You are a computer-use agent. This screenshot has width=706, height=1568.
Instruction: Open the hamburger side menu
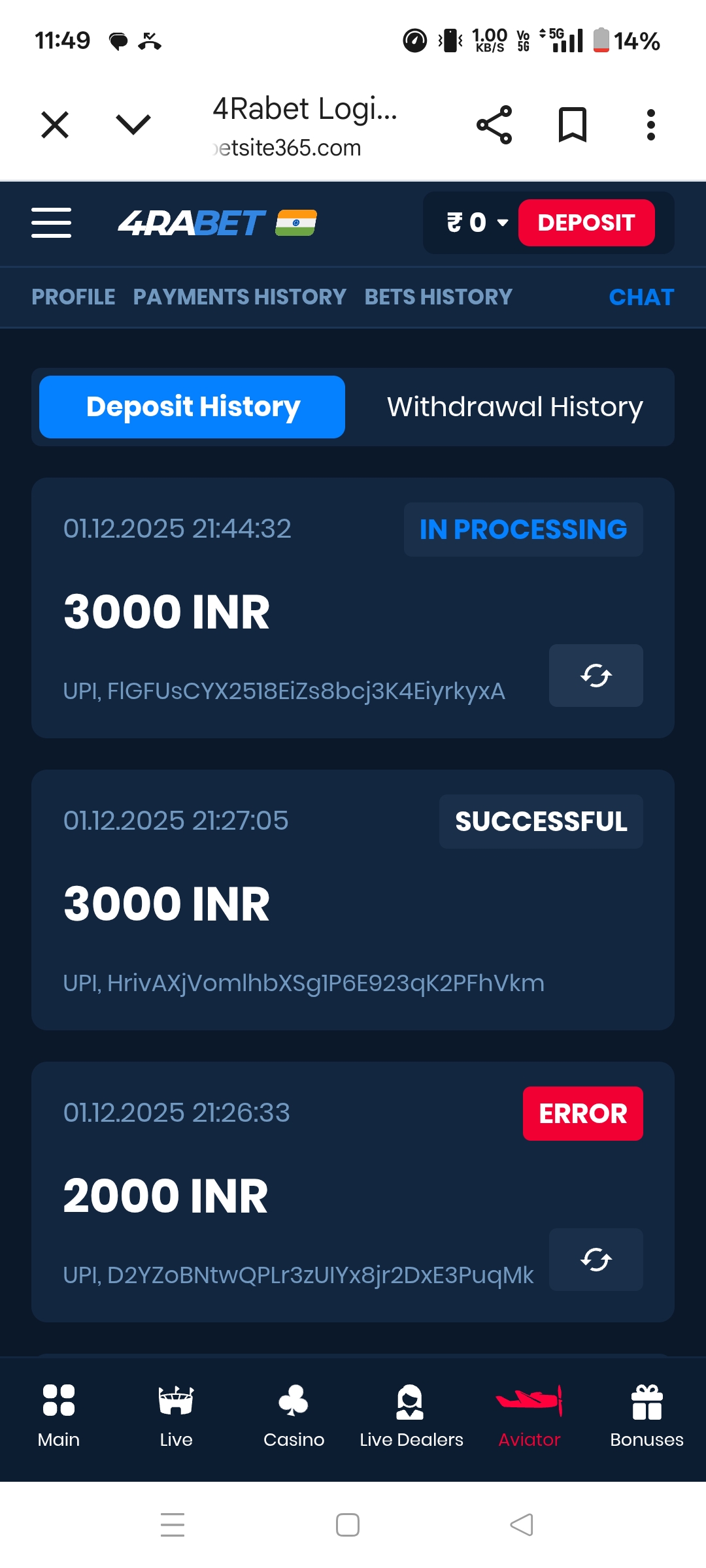(x=51, y=223)
